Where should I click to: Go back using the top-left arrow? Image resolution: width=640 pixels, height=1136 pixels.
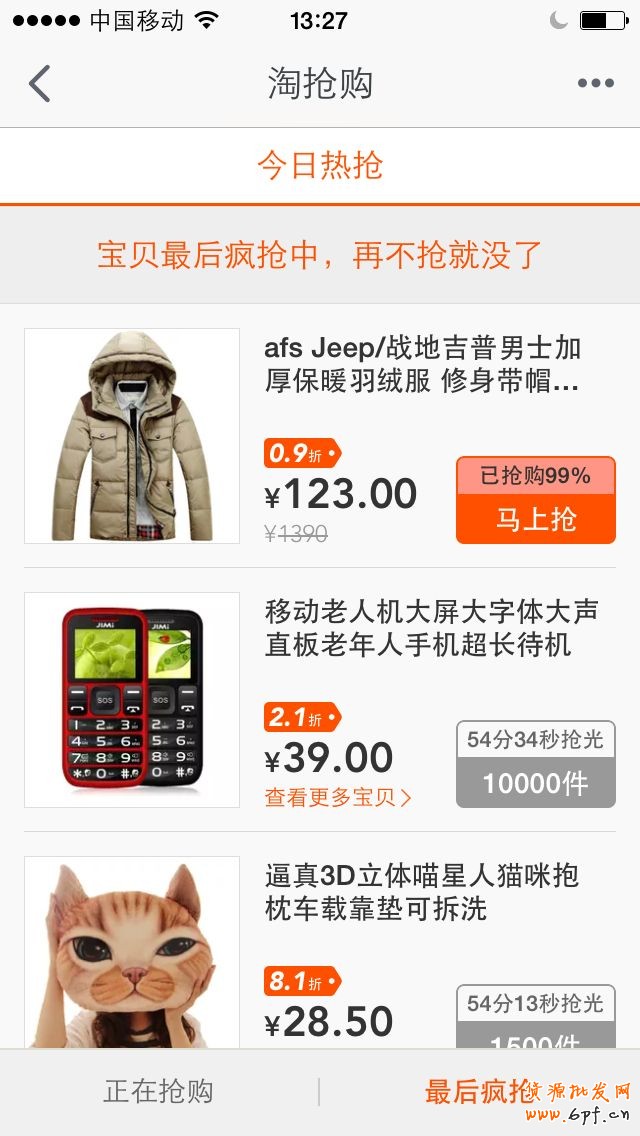(x=40, y=84)
